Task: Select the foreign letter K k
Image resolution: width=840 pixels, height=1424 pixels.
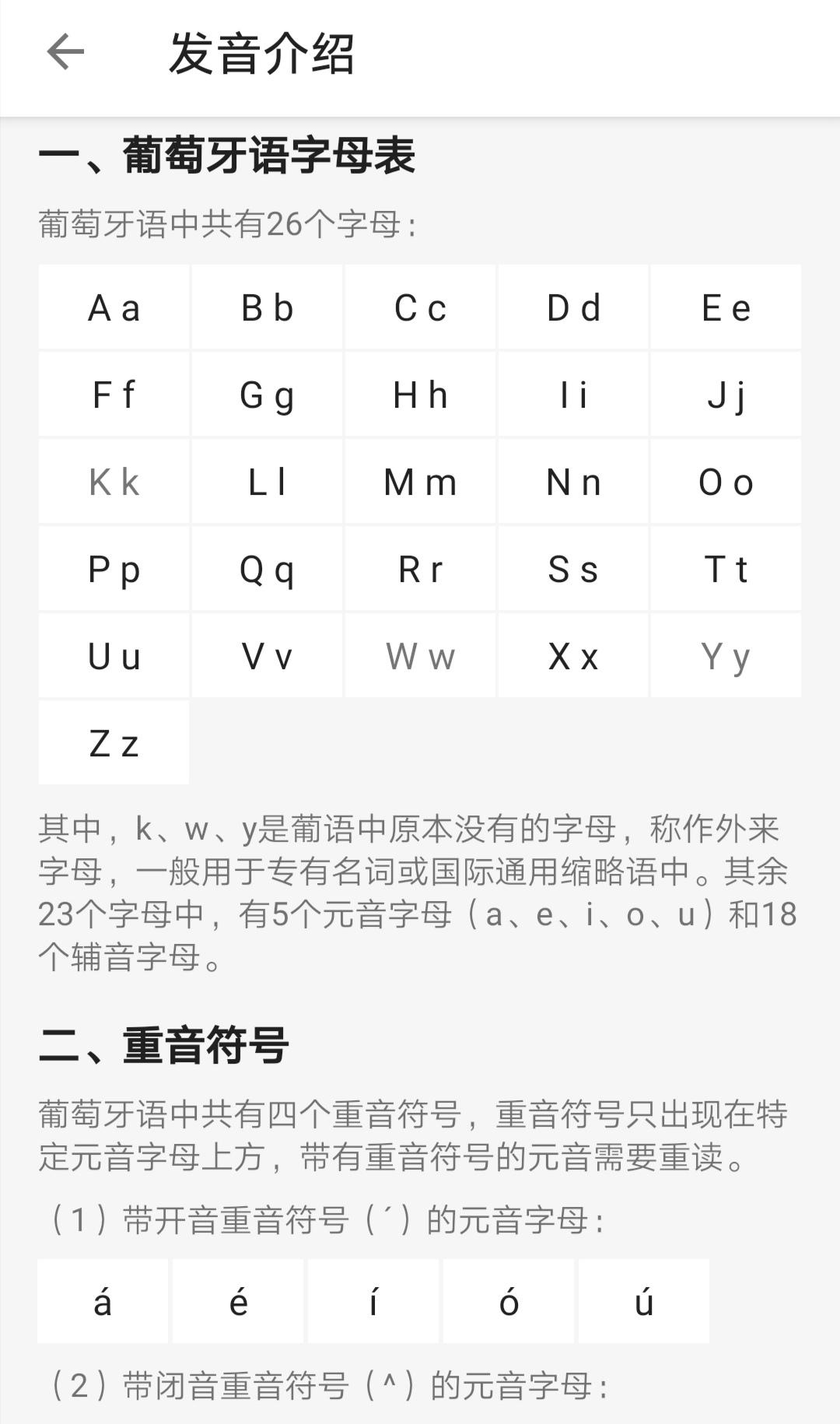Action: point(113,482)
